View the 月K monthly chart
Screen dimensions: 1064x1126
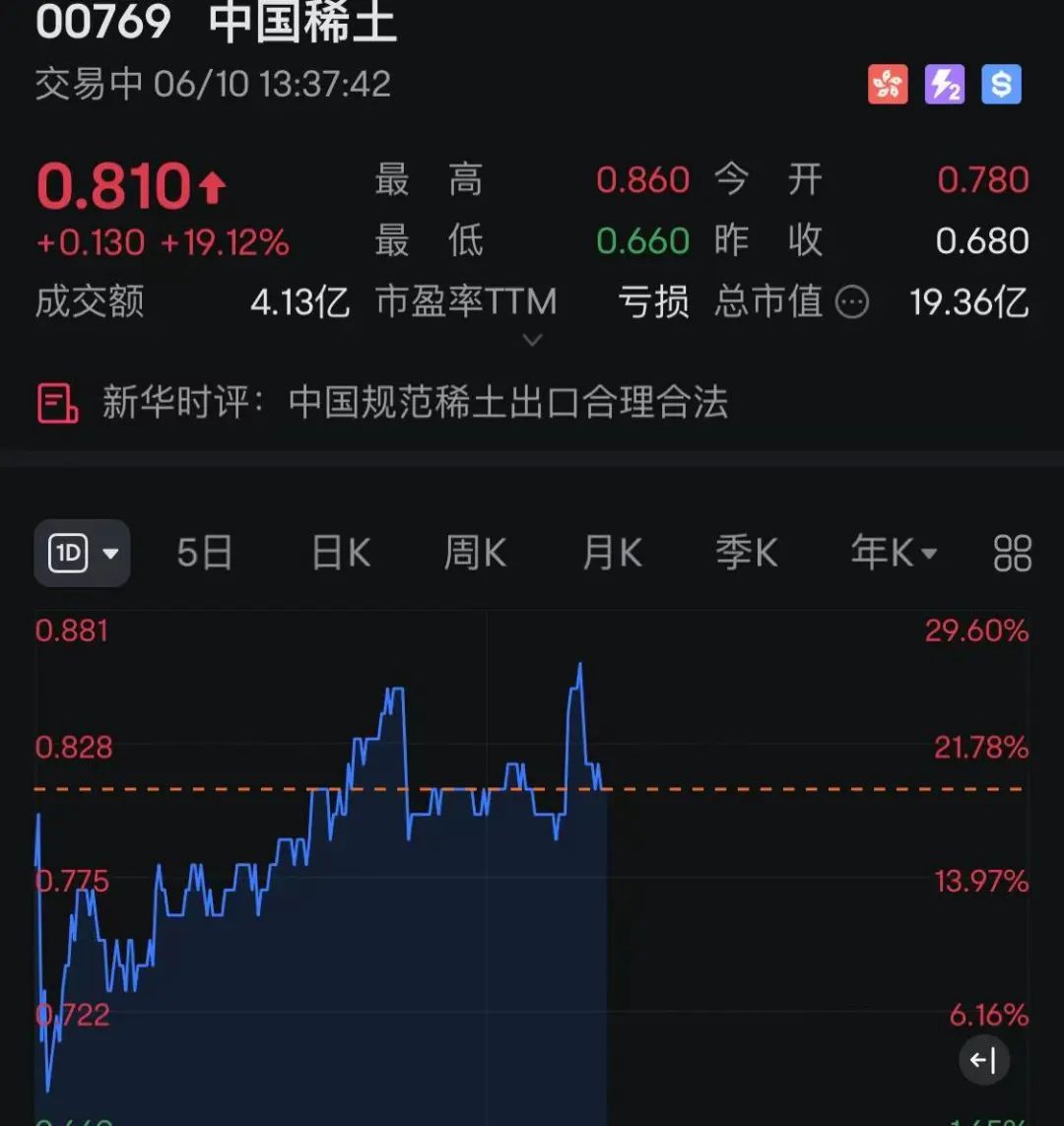pos(612,553)
